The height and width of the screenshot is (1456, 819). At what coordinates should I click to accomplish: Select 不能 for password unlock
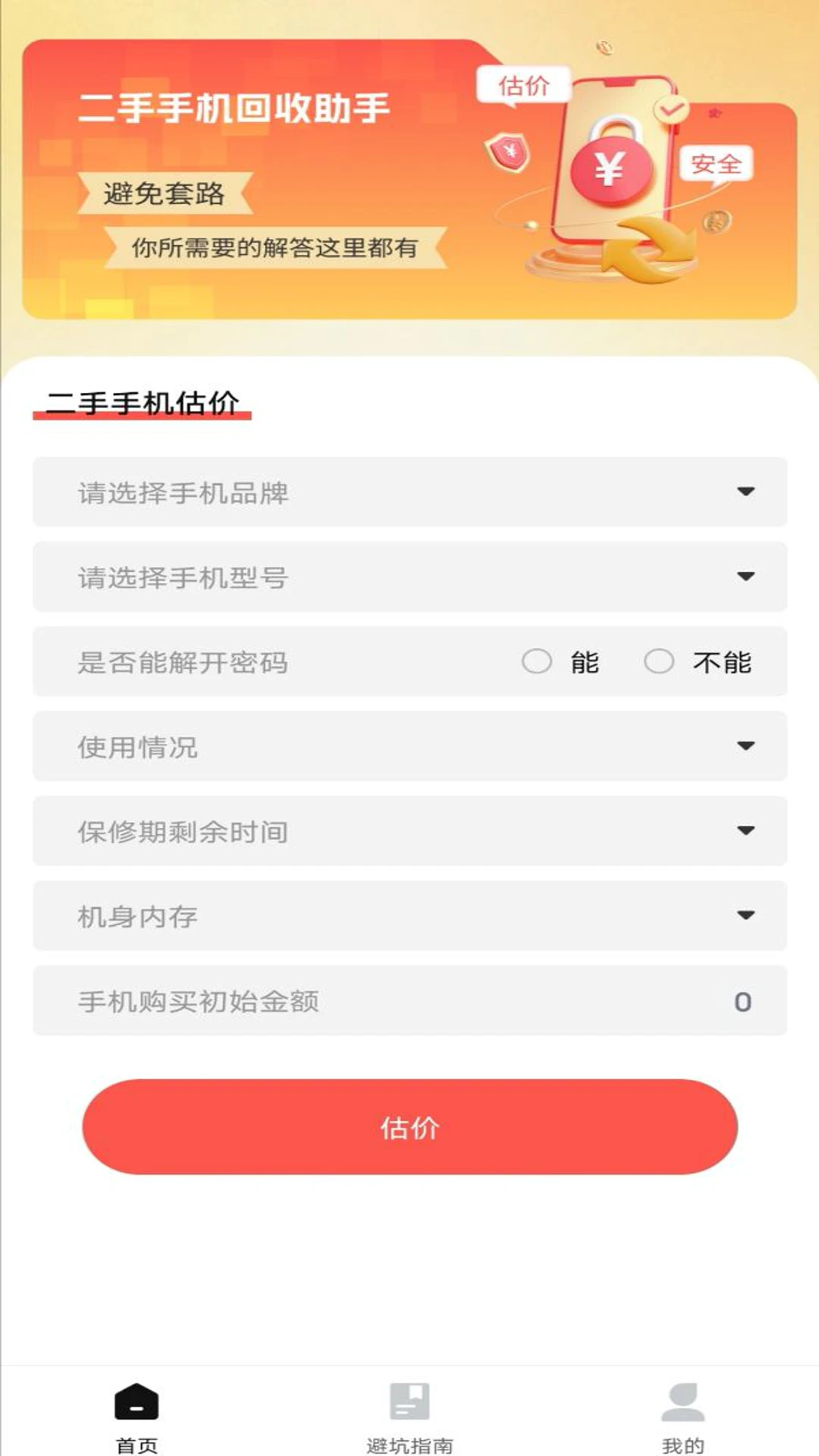pos(659,661)
